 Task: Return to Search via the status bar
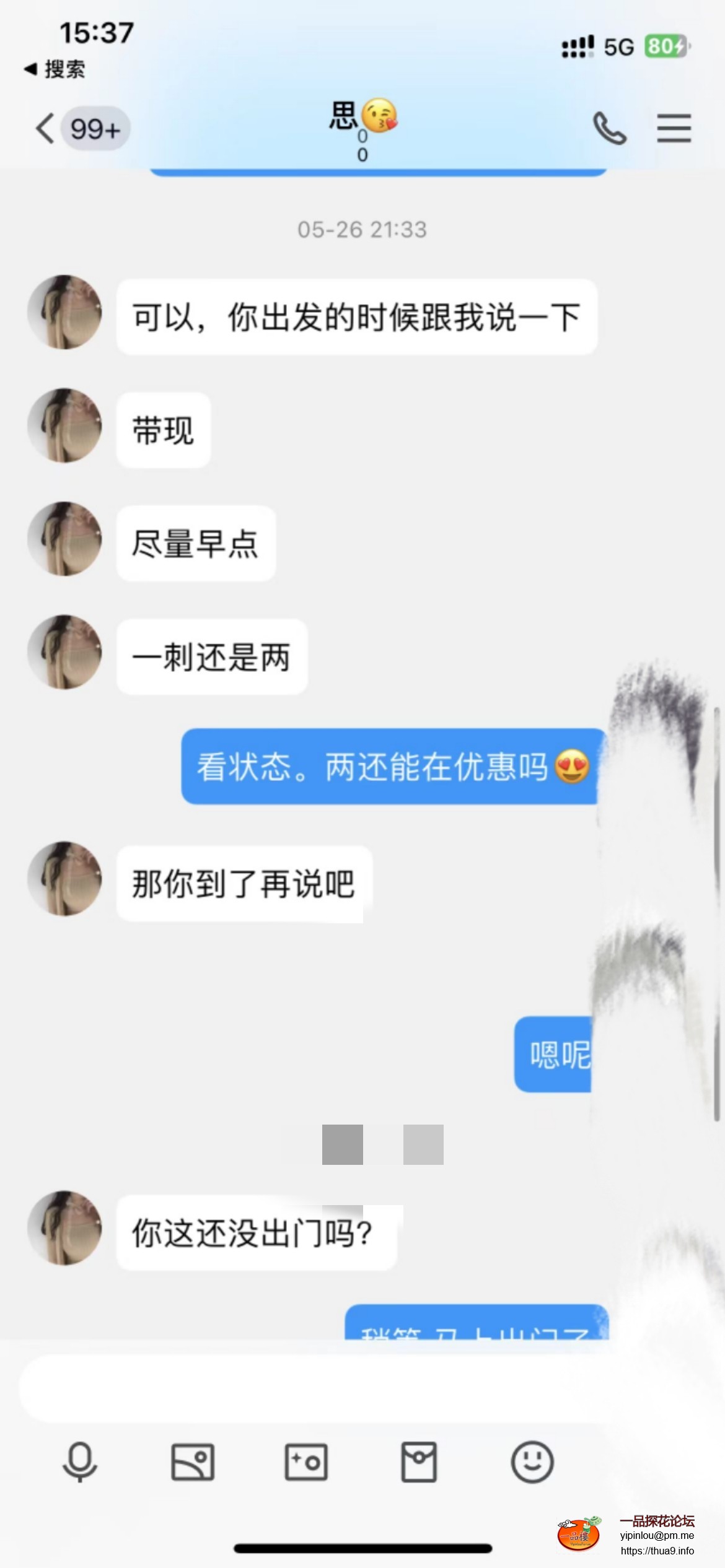pos(55,69)
